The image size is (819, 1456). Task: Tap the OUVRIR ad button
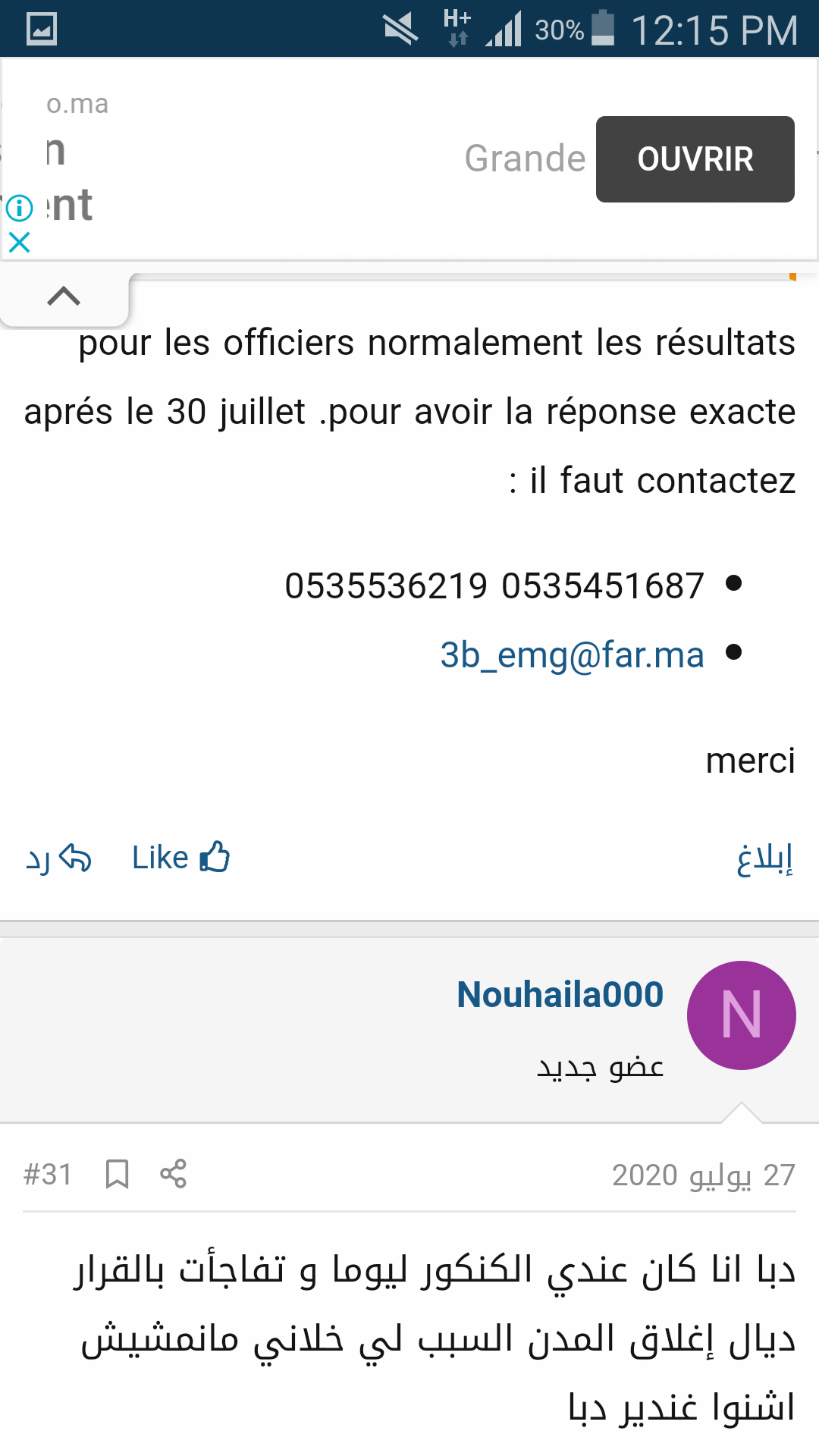tap(695, 159)
